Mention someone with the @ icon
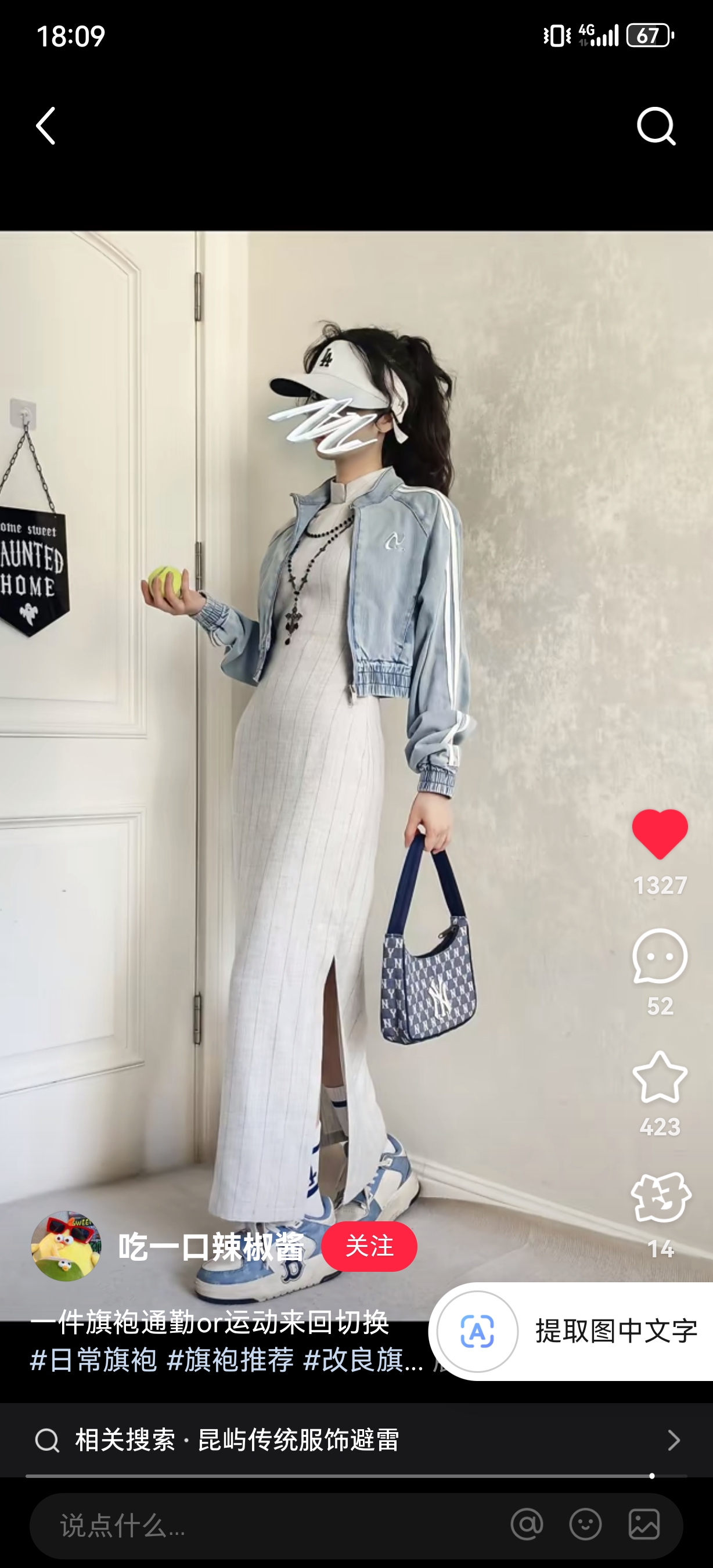This screenshot has height=1568, width=713. [526, 1524]
